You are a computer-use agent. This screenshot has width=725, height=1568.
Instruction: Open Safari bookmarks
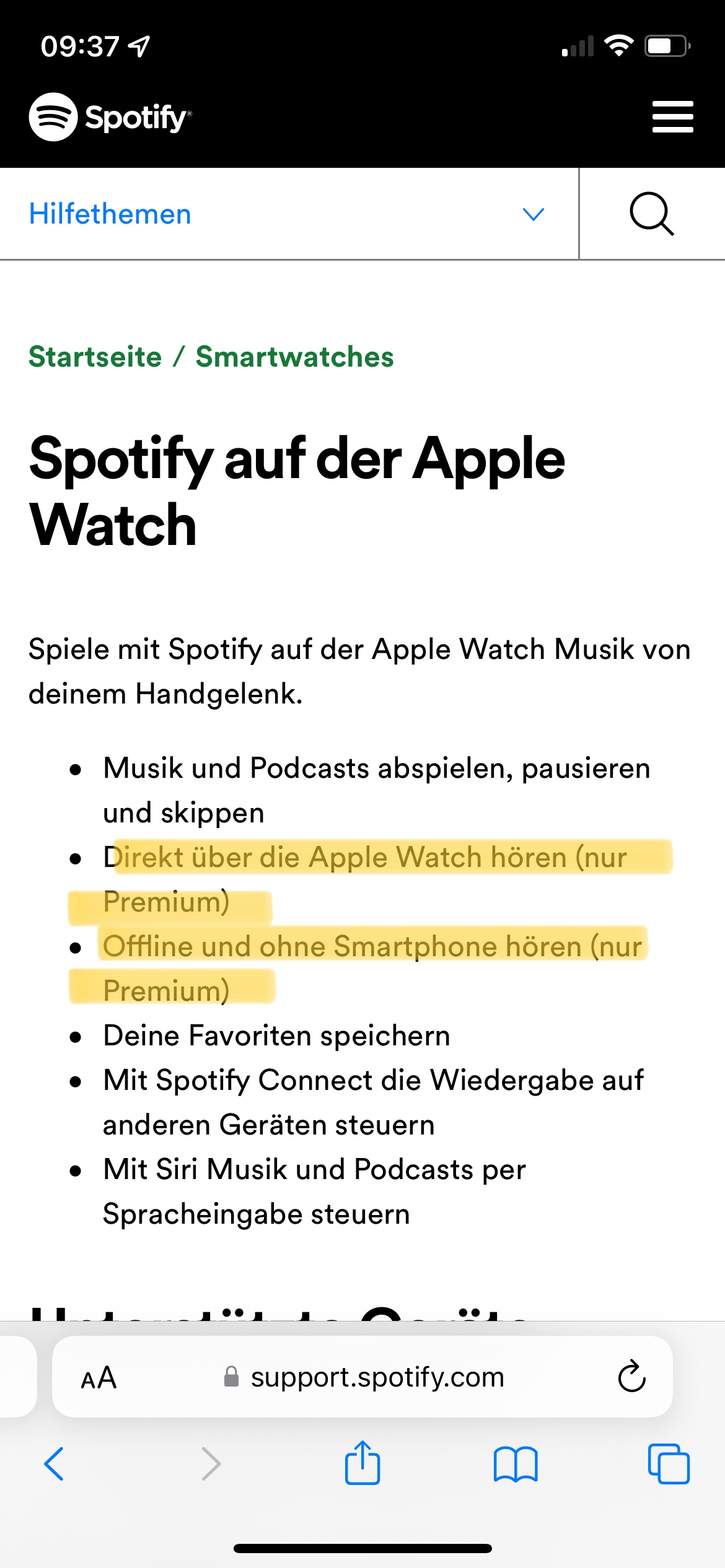(516, 1464)
